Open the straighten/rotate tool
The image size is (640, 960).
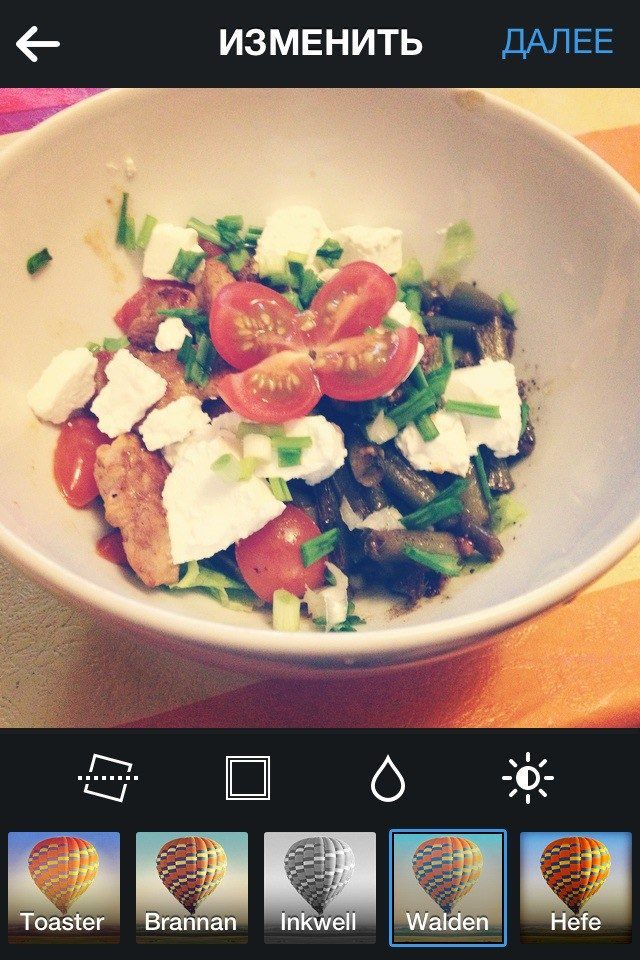click(108, 777)
